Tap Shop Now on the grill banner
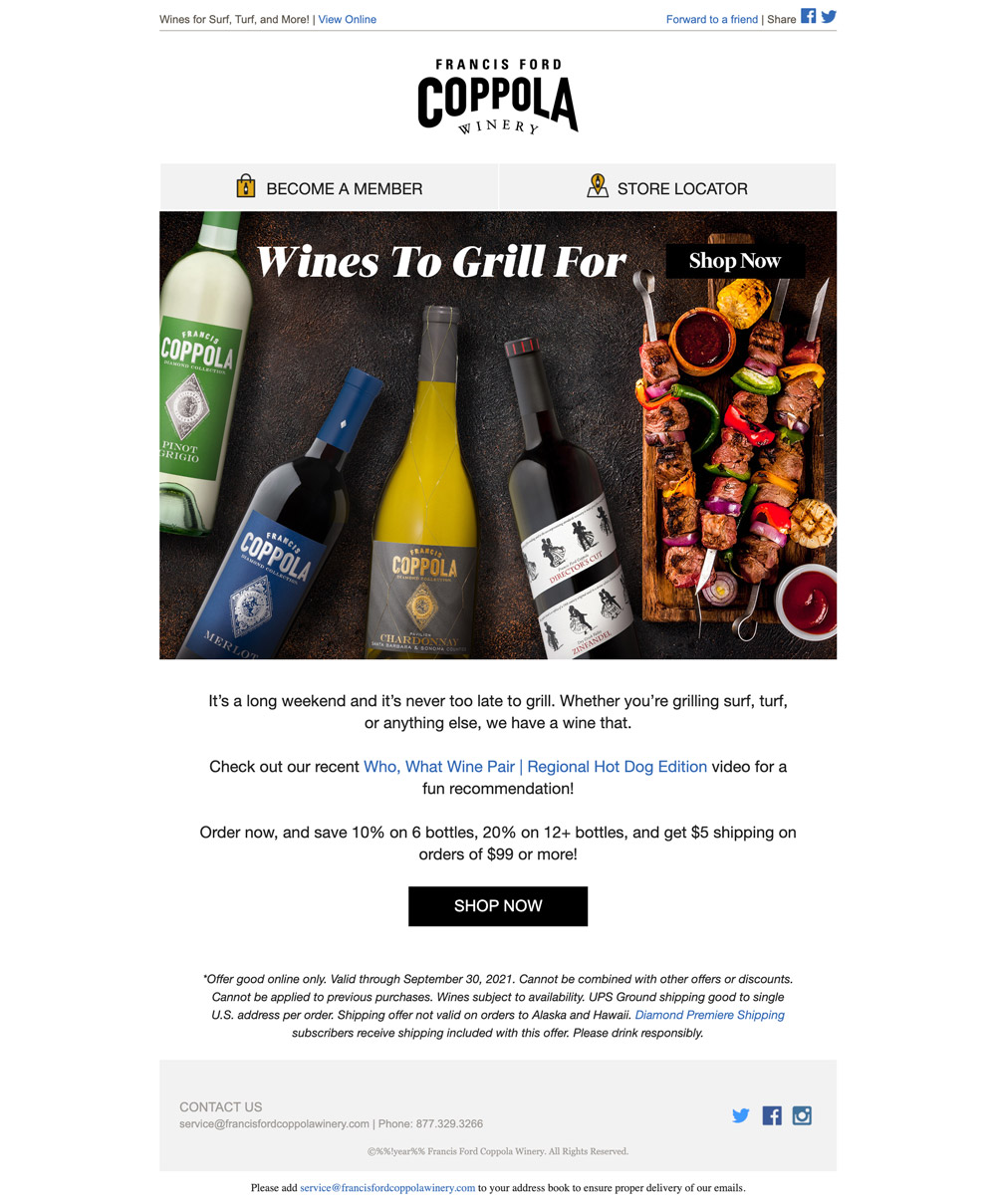Screen dimensions: 996x1204 point(735,261)
